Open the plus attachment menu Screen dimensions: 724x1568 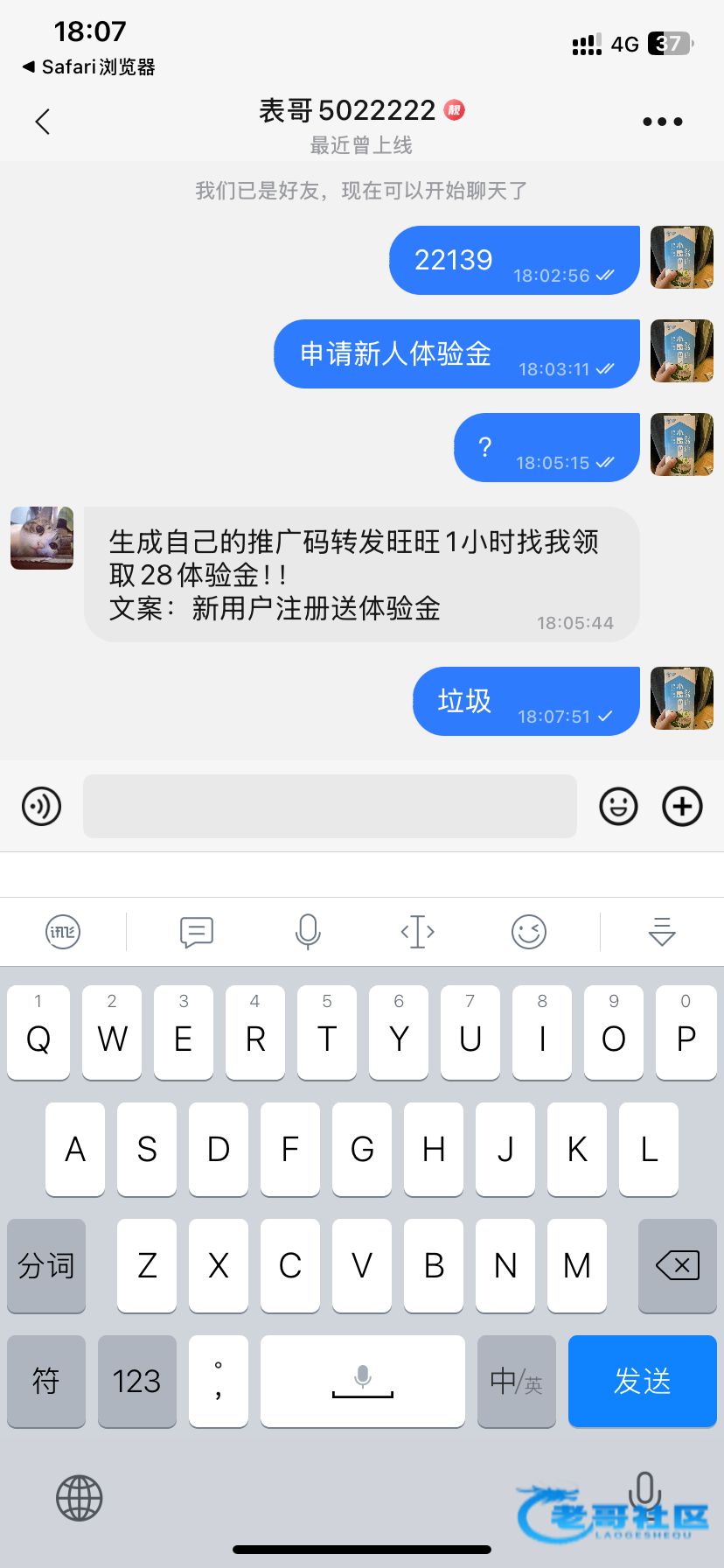click(682, 807)
